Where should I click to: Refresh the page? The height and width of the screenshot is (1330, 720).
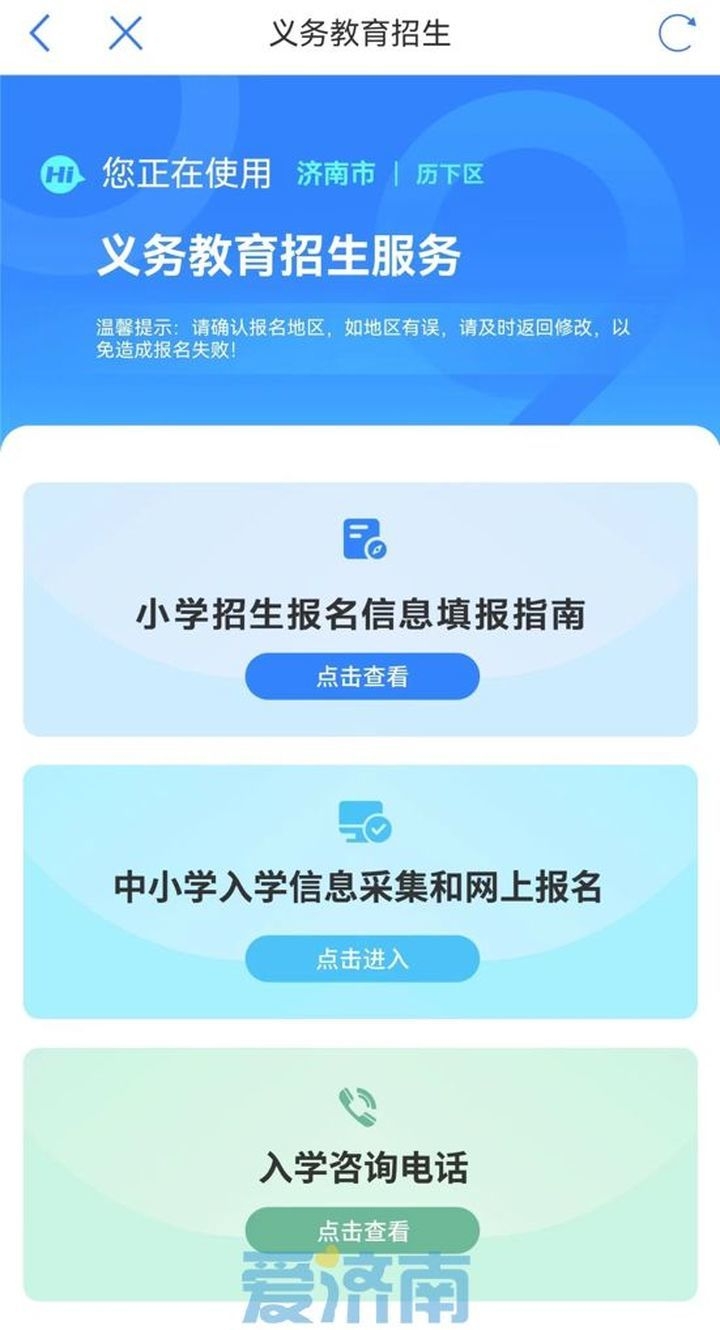point(677,34)
